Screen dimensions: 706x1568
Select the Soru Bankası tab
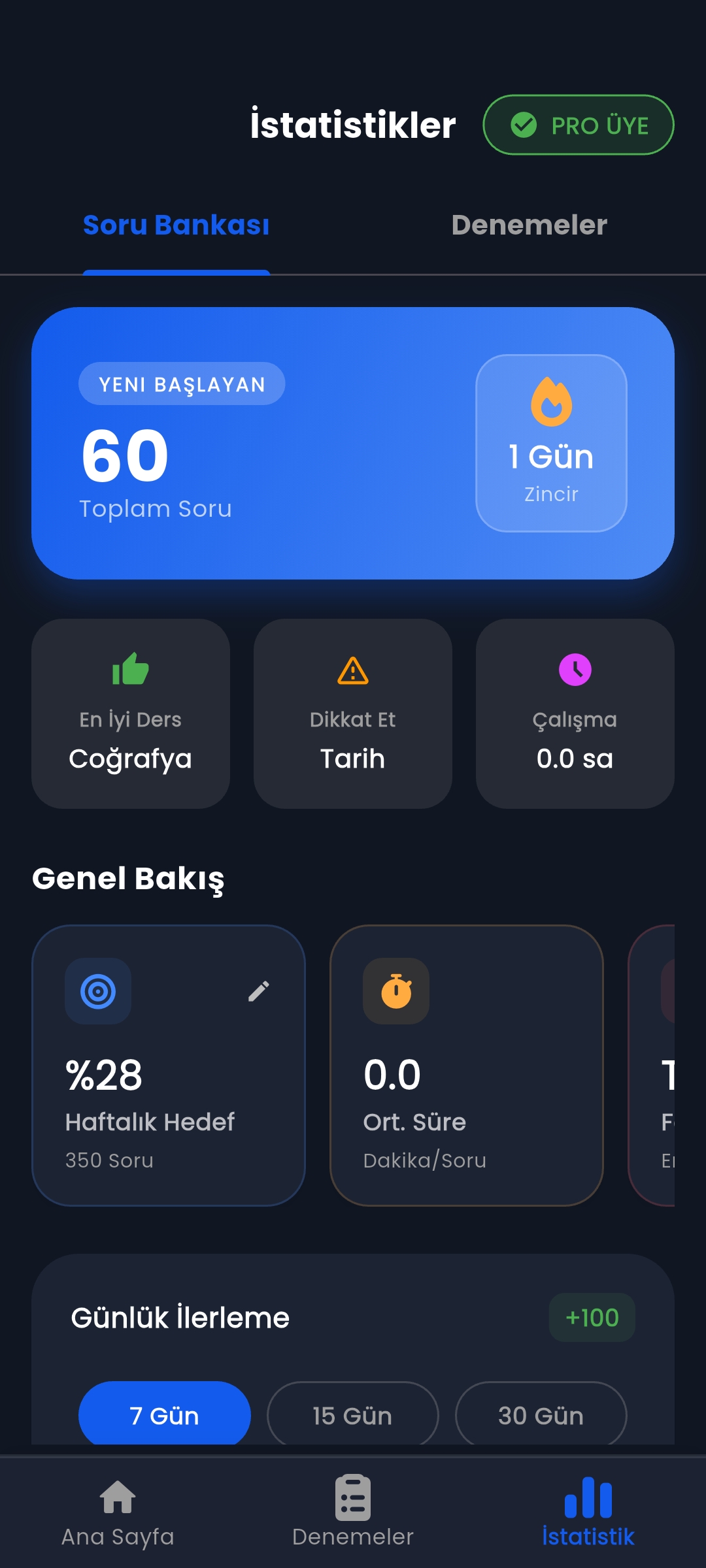[x=176, y=225]
